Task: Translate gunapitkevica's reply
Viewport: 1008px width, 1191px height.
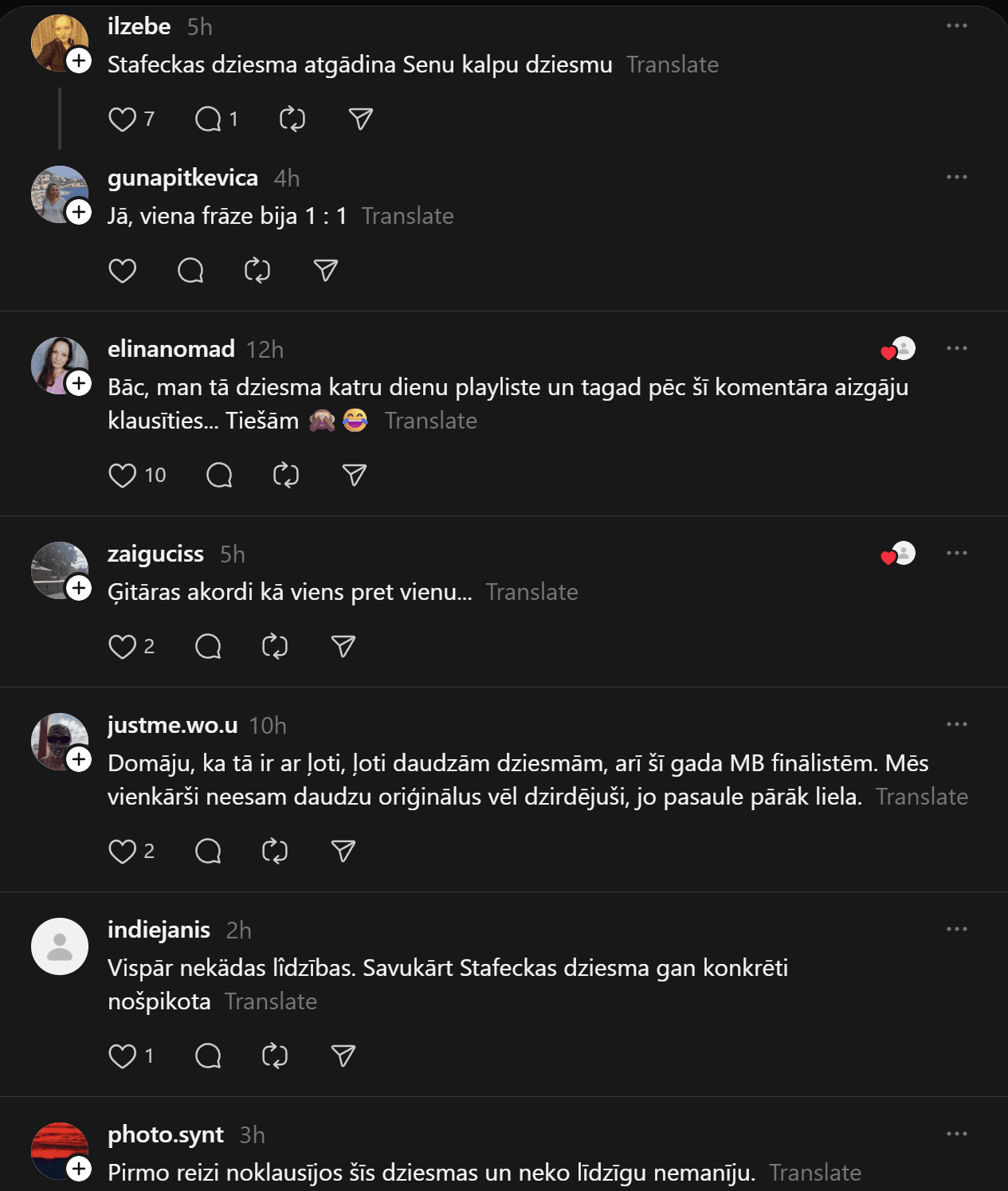Action: click(407, 216)
